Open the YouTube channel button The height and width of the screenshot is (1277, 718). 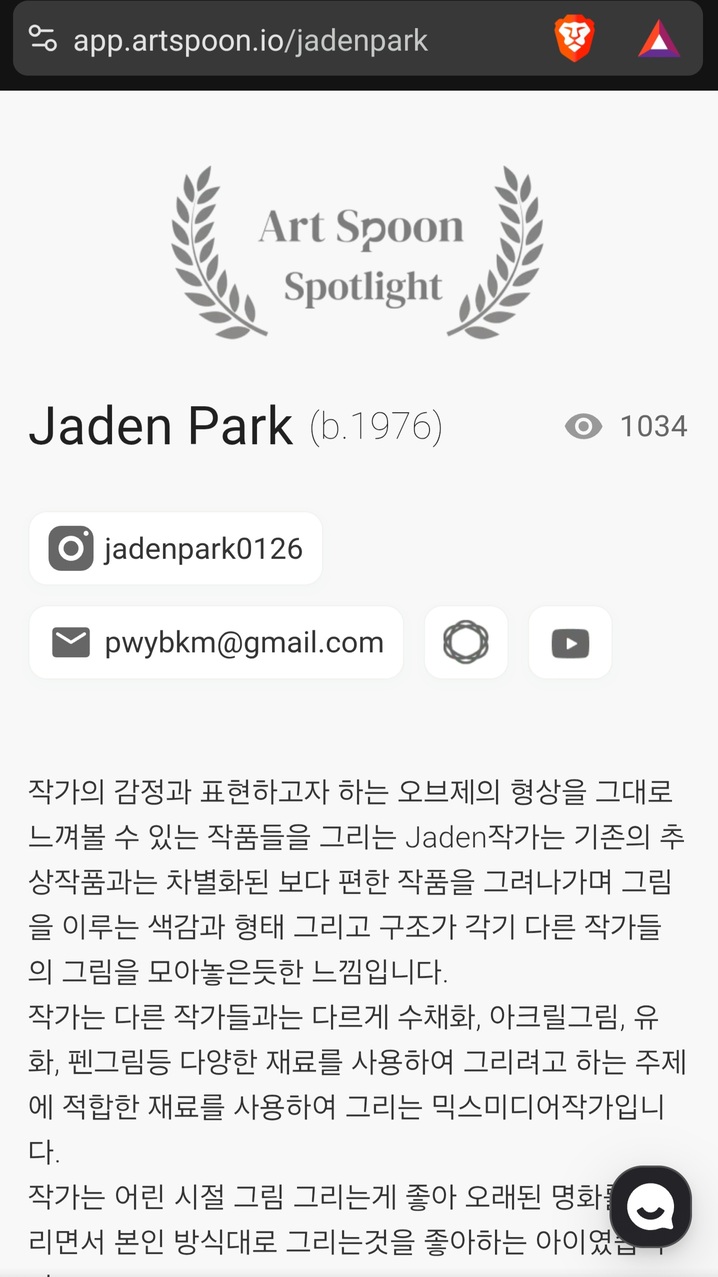point(570,642)
